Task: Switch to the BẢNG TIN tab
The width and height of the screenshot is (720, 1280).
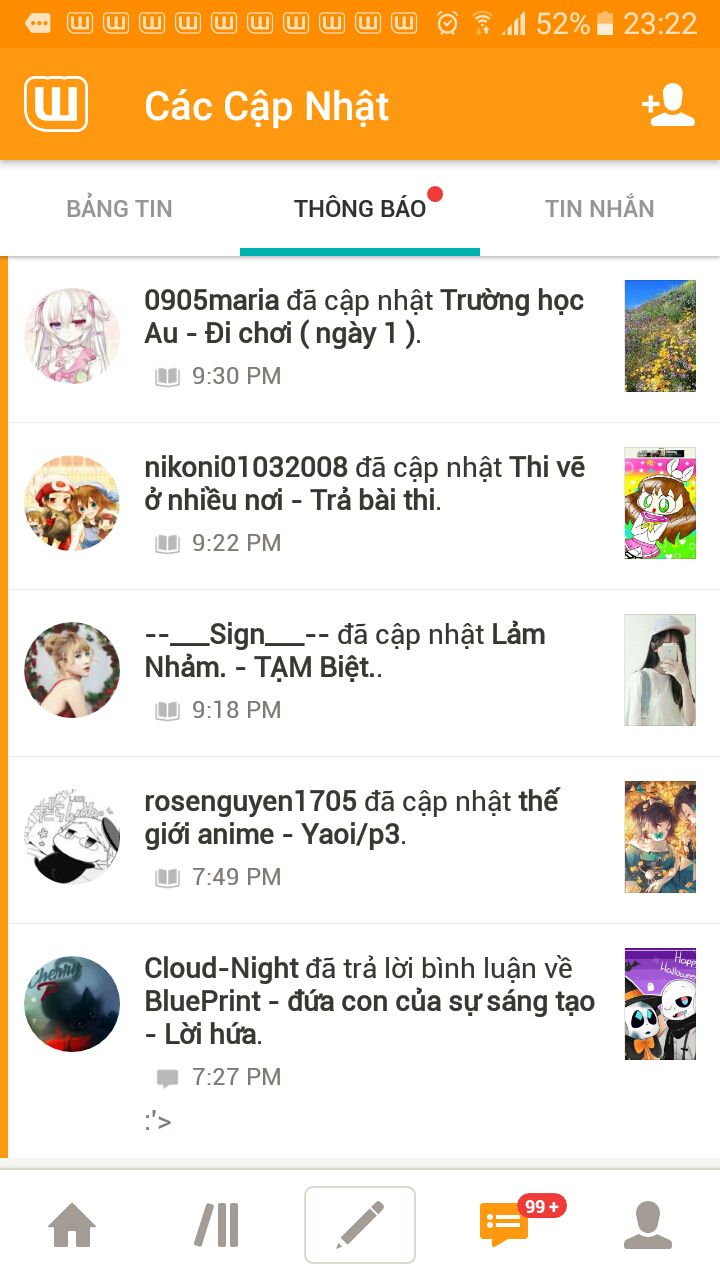Action: [119, 209]
